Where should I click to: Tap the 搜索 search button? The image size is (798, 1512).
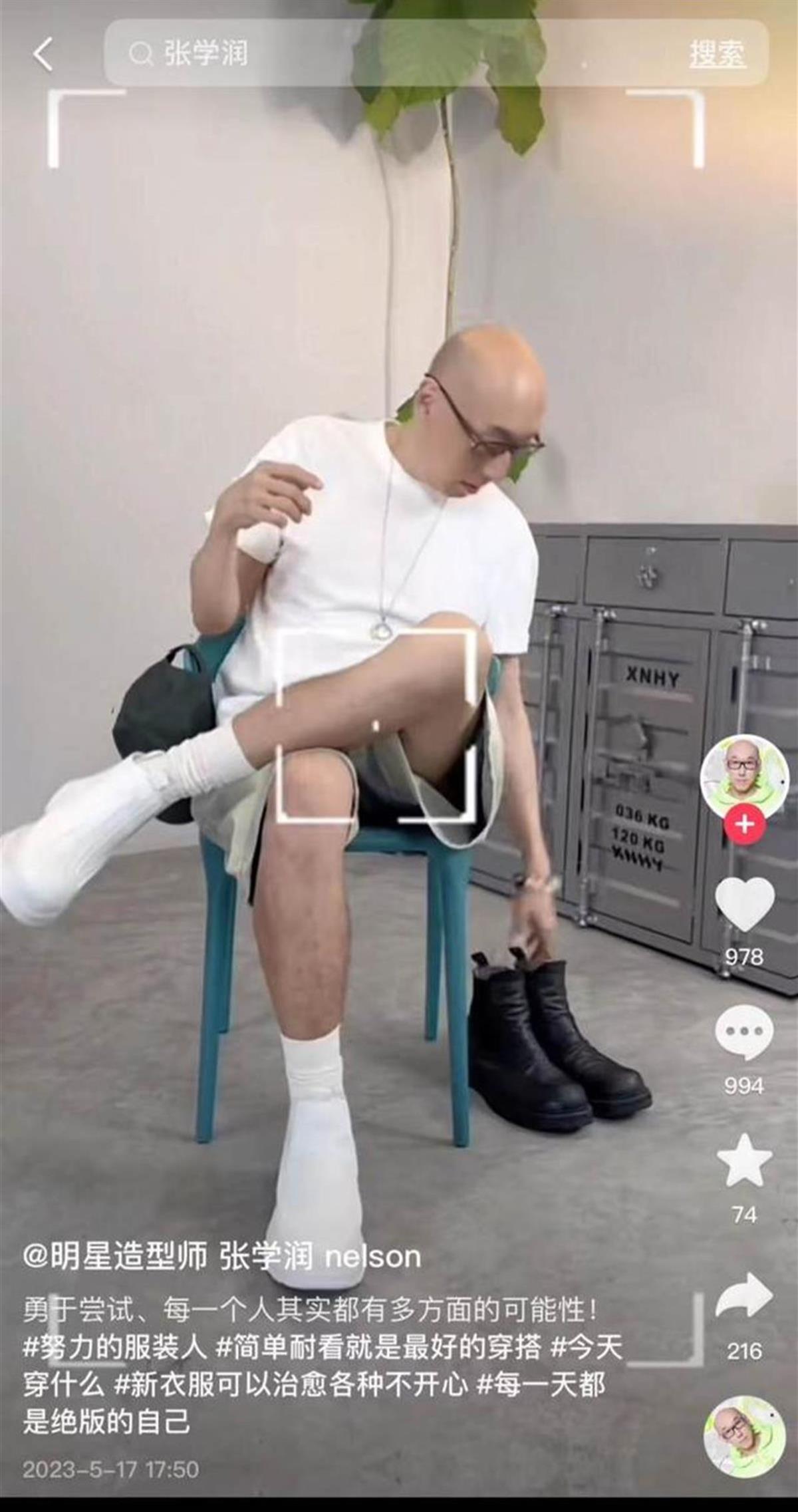coord(717,54)
